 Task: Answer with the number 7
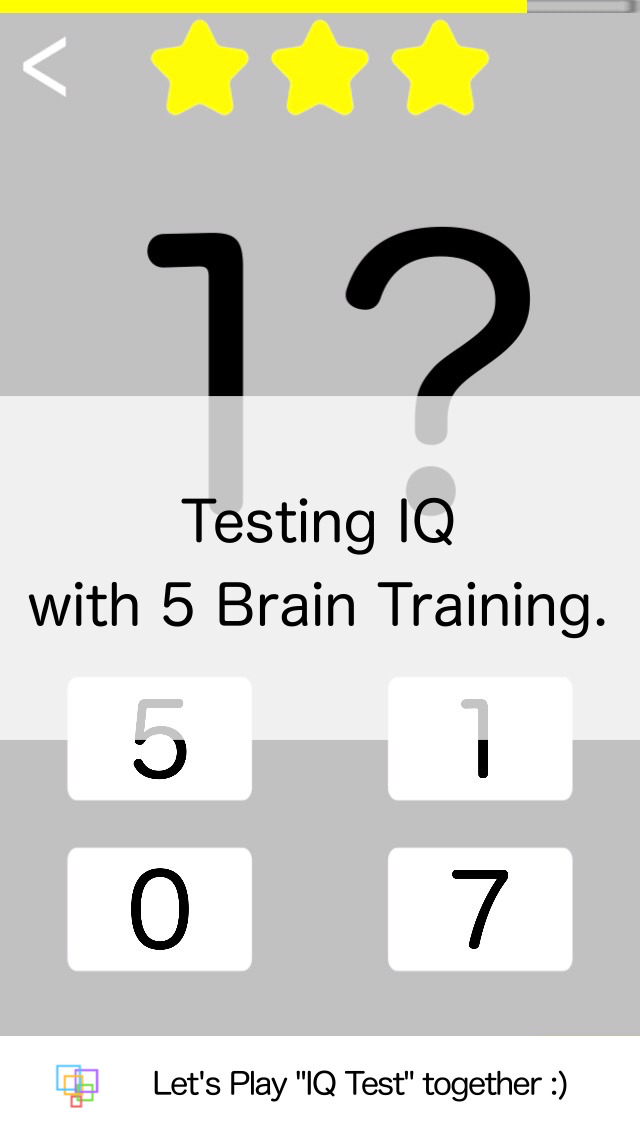tap(480, 909)
